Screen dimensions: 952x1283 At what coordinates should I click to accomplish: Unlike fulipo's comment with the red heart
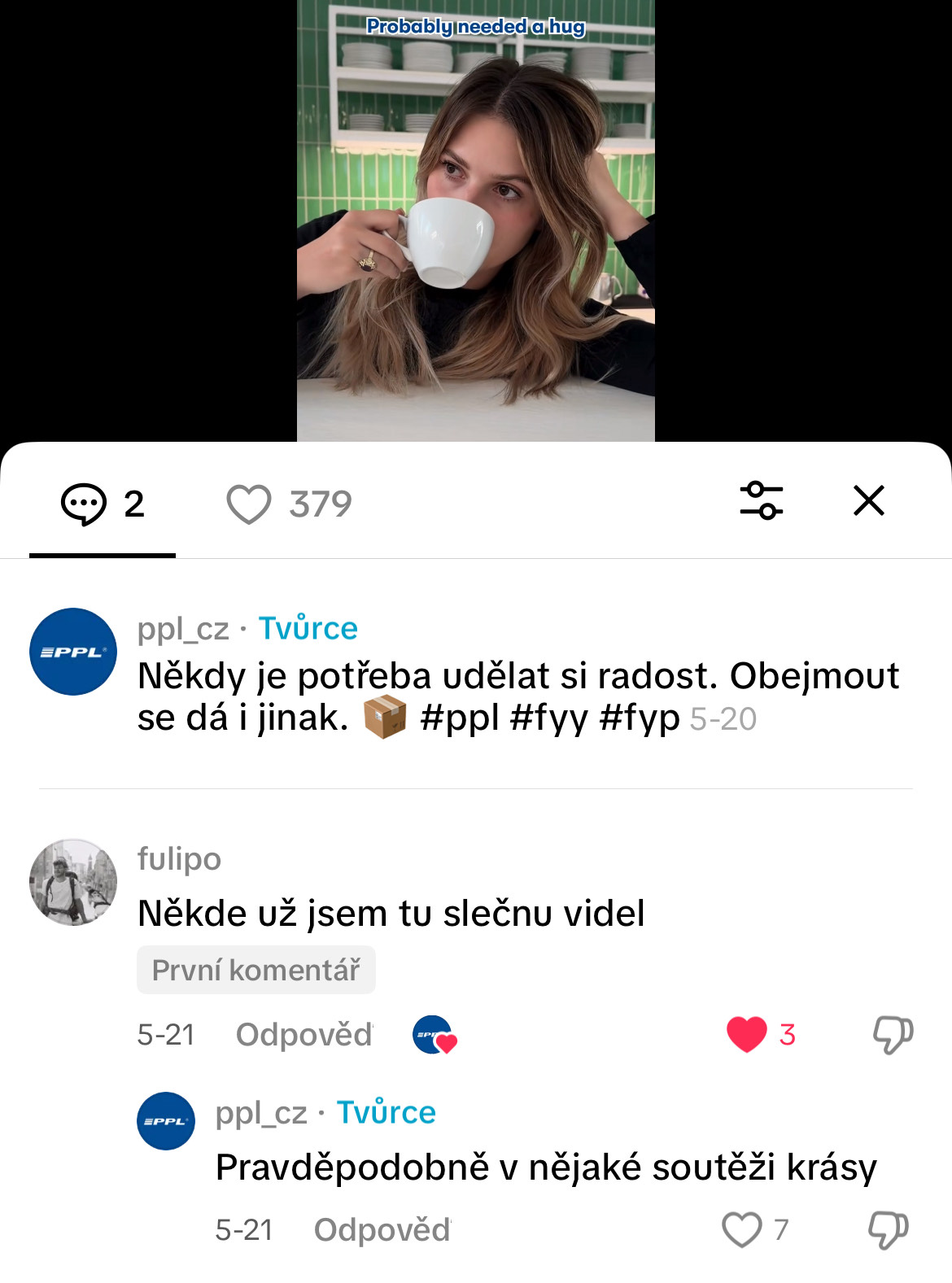pyautogui.click(x=747, y=1035)
